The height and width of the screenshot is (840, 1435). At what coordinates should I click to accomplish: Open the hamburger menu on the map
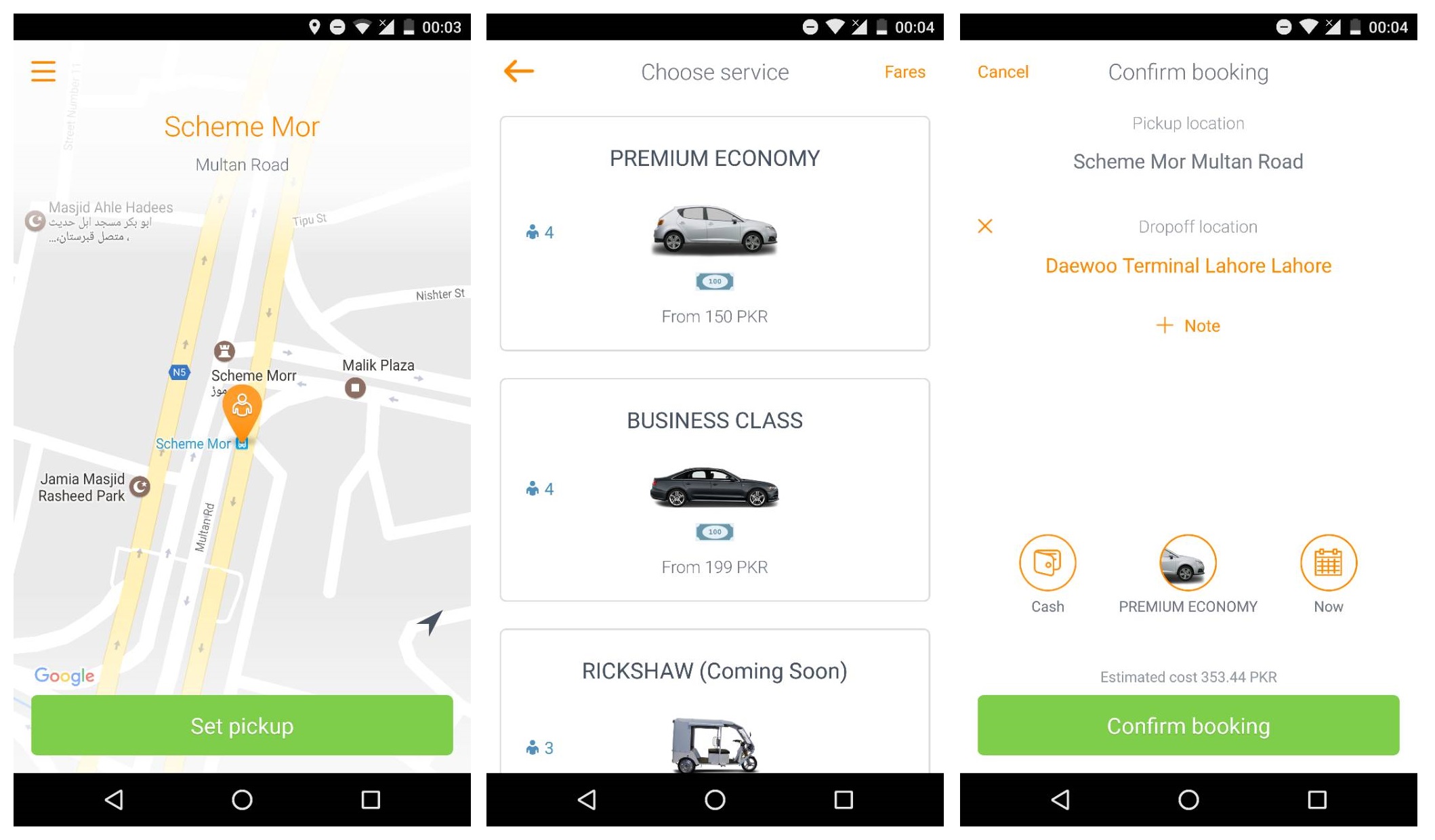point(43,71)
